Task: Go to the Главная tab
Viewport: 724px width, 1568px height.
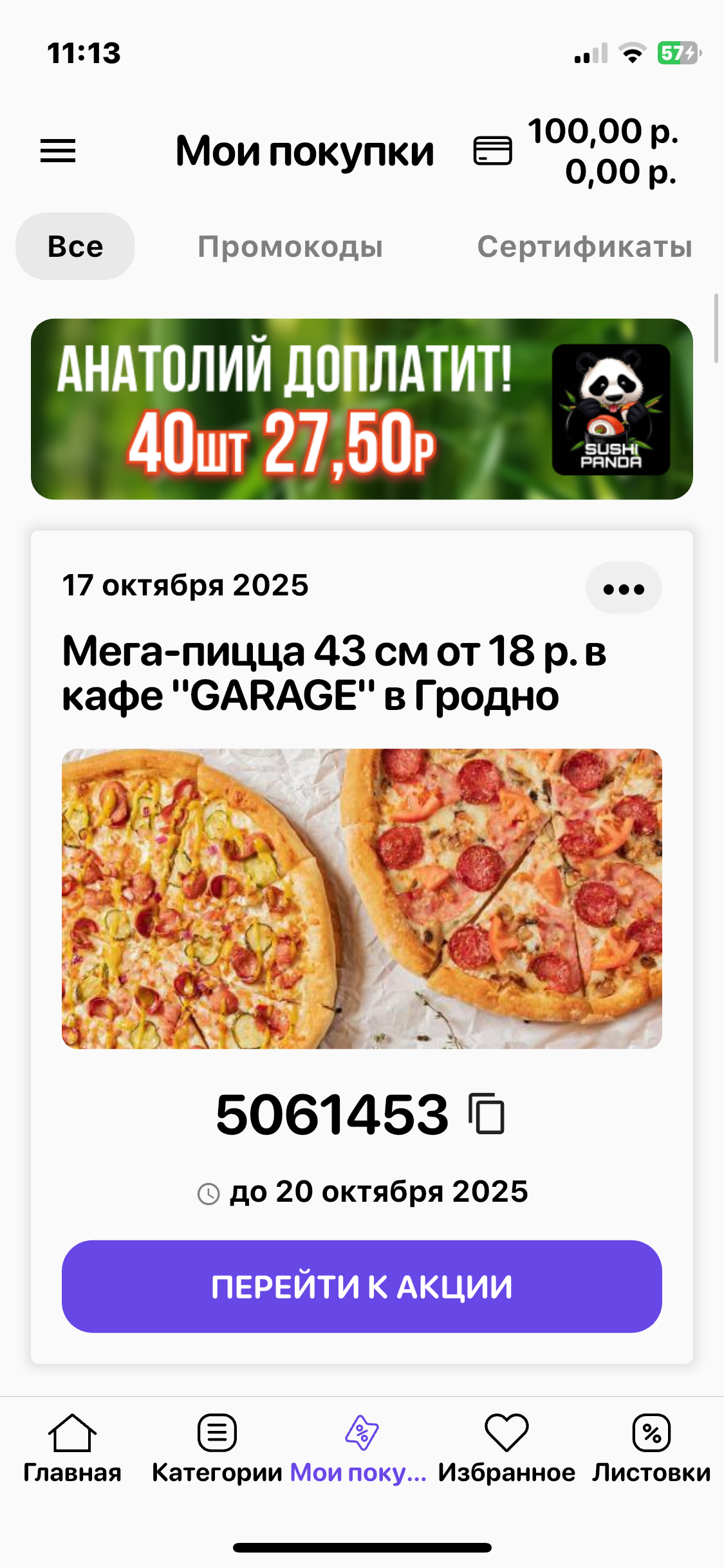Action: [72, 1448]
